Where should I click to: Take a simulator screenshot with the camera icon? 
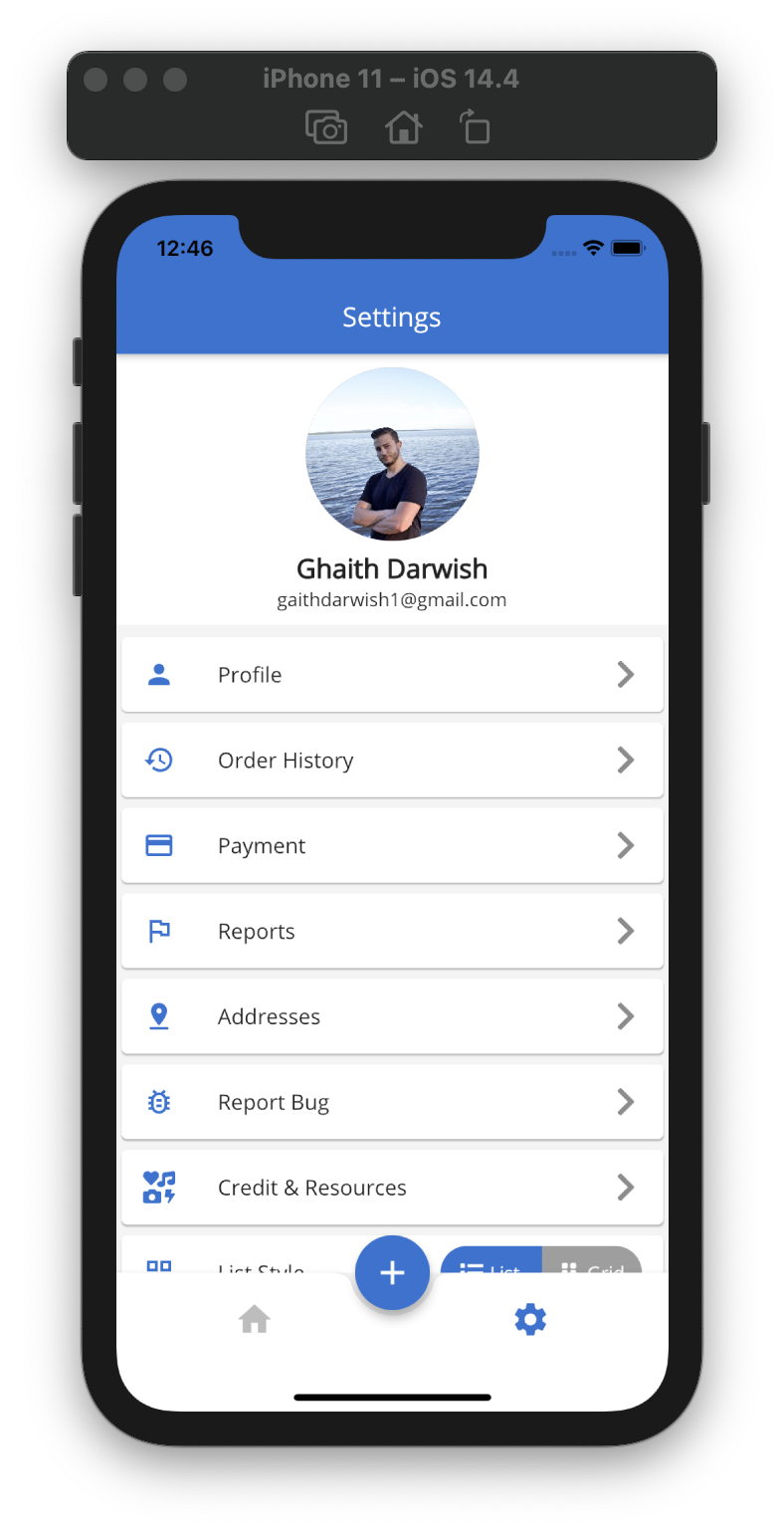[326, 128]
